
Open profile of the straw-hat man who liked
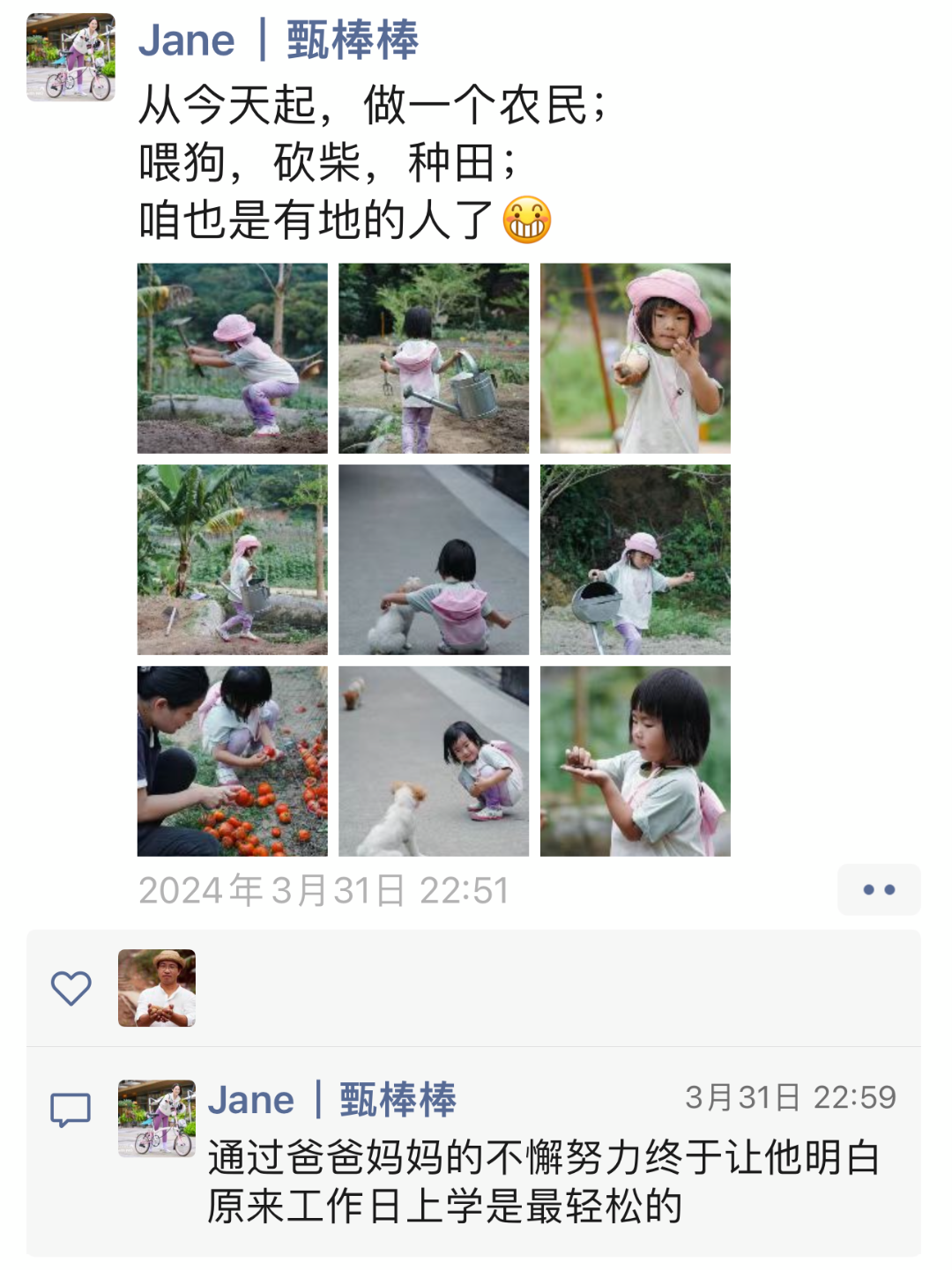(157, 988)
